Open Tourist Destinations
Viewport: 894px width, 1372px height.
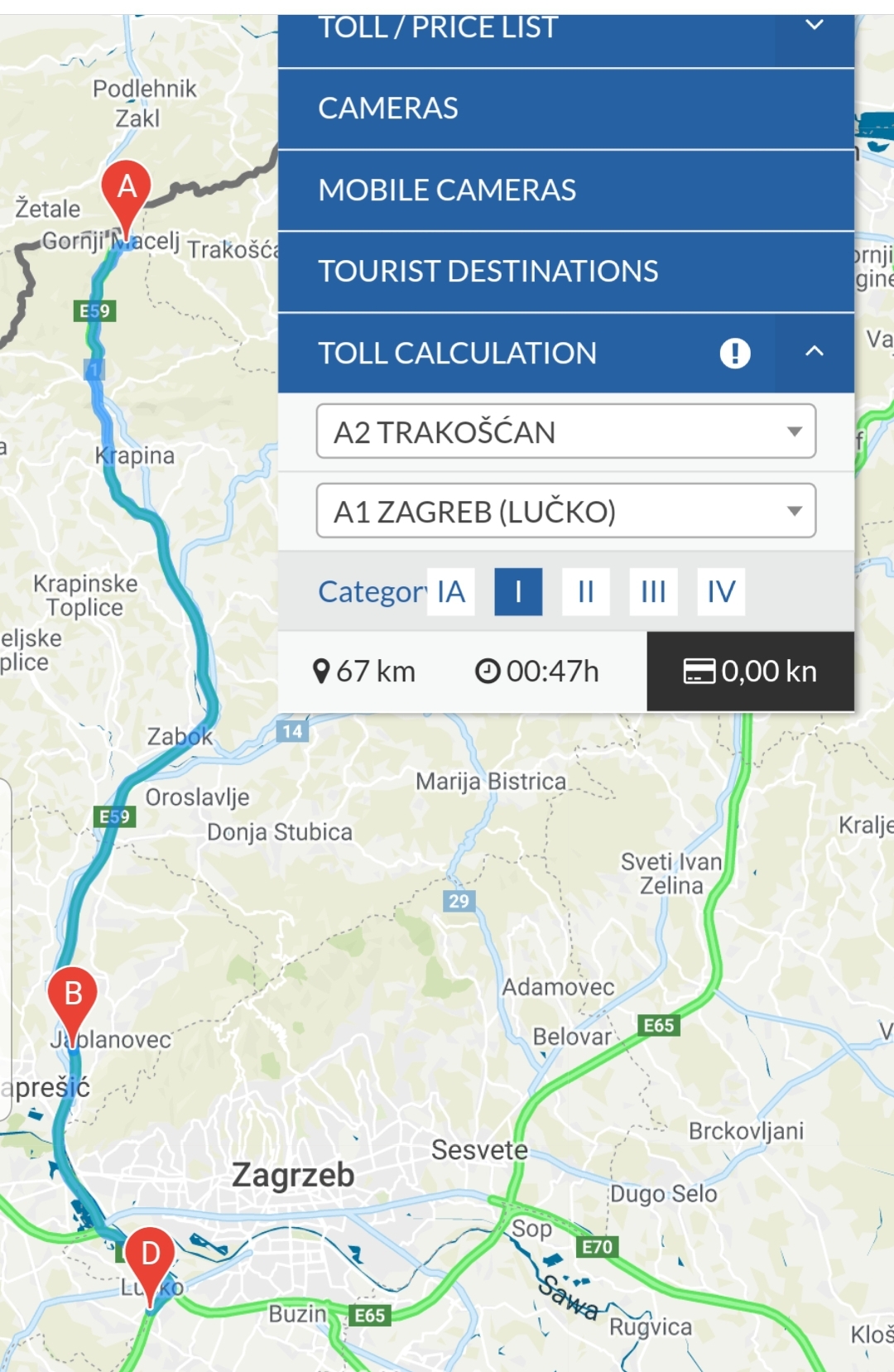point(565,271)
